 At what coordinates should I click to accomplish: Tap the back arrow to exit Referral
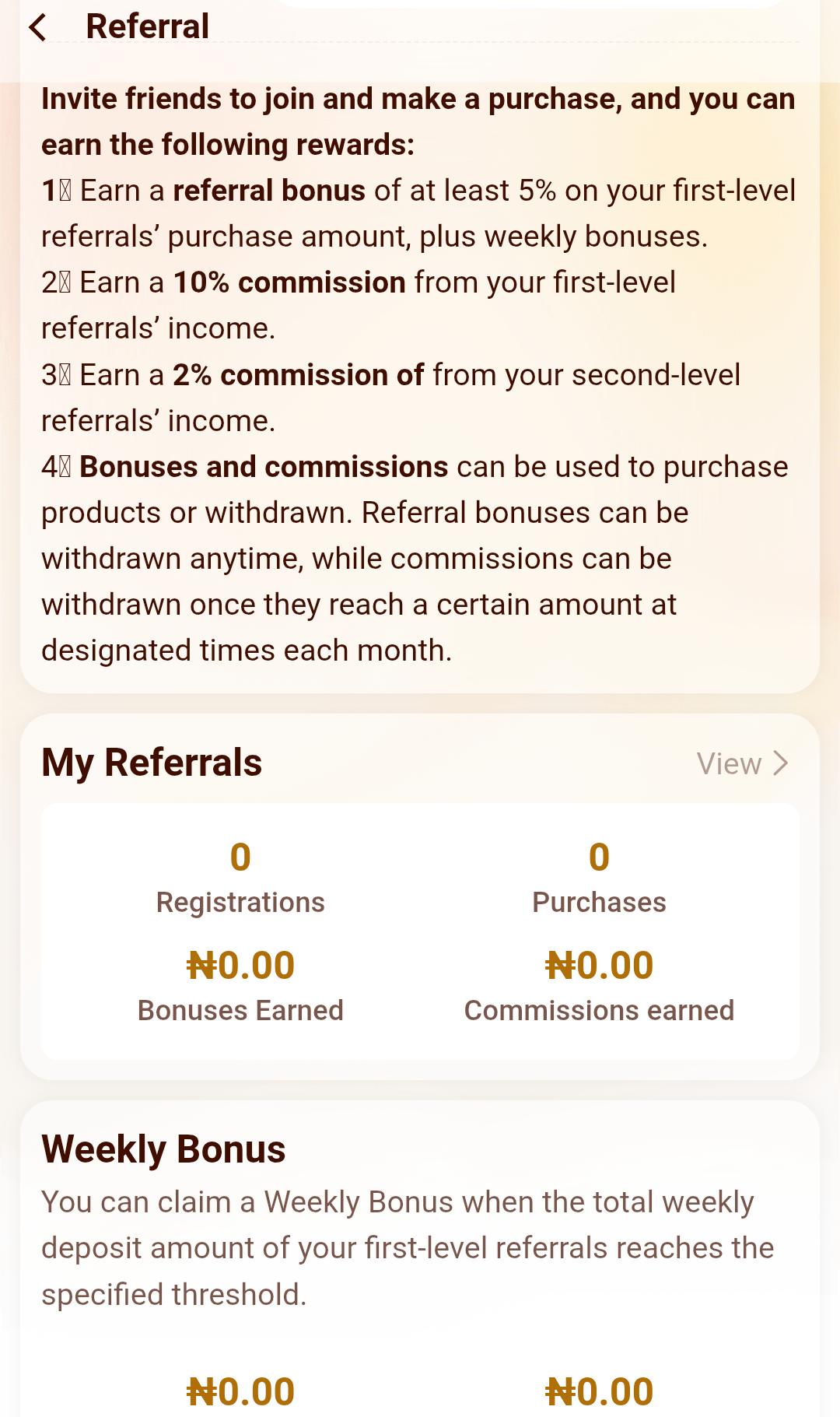[x=38, y=27]
